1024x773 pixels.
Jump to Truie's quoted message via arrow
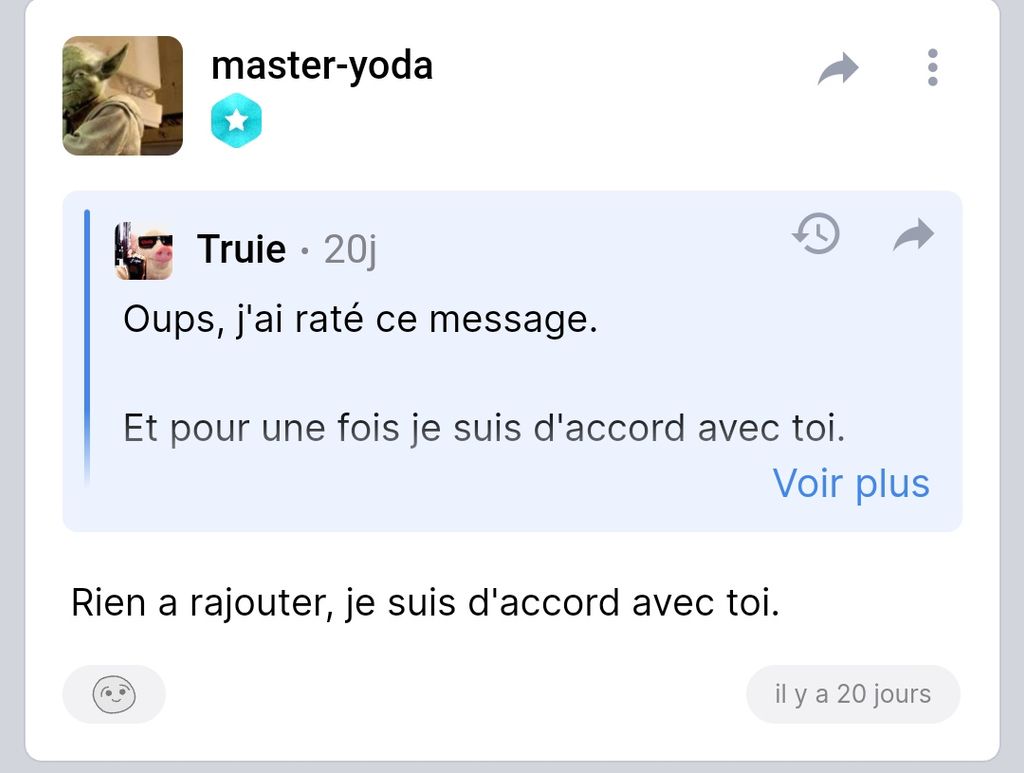click(912, 235)
